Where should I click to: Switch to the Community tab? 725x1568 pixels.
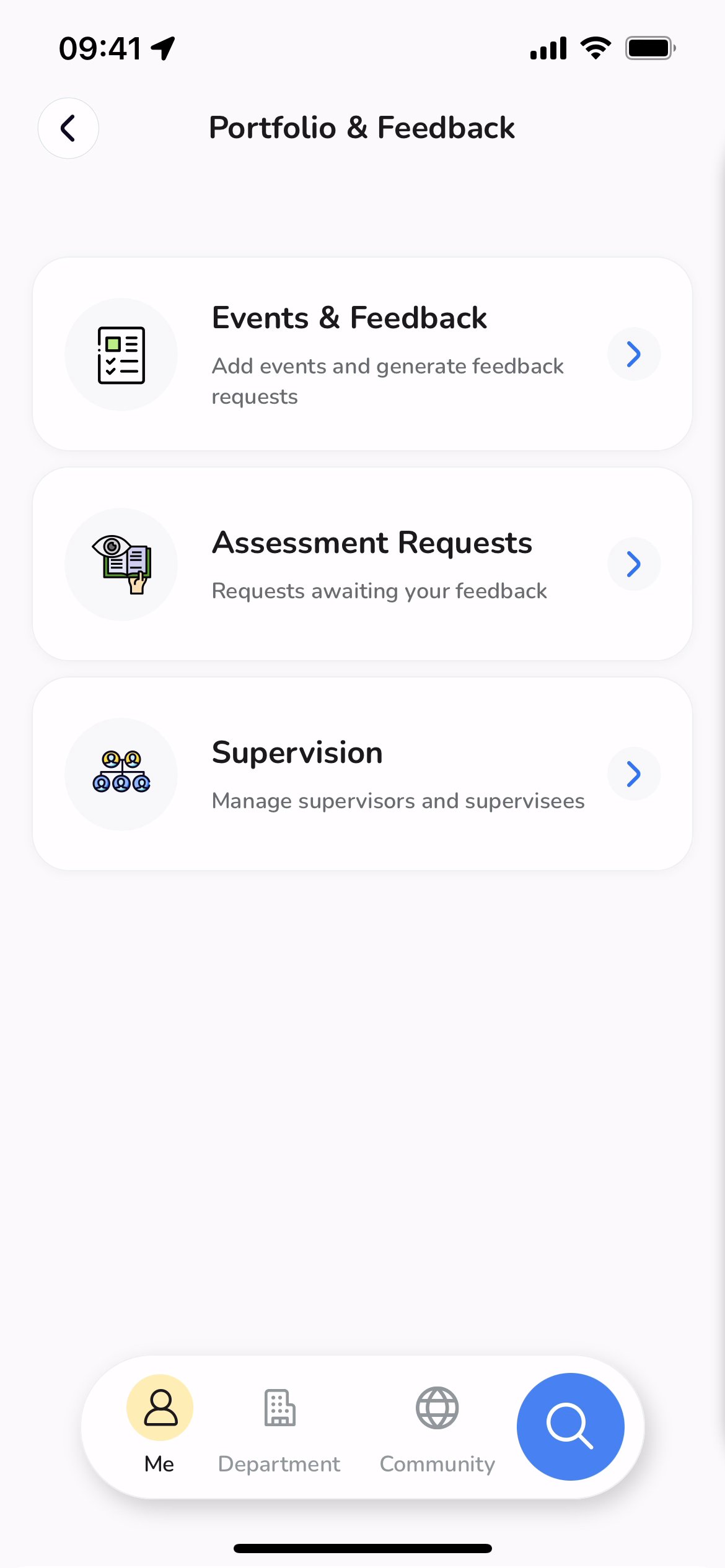[437, 1425]
